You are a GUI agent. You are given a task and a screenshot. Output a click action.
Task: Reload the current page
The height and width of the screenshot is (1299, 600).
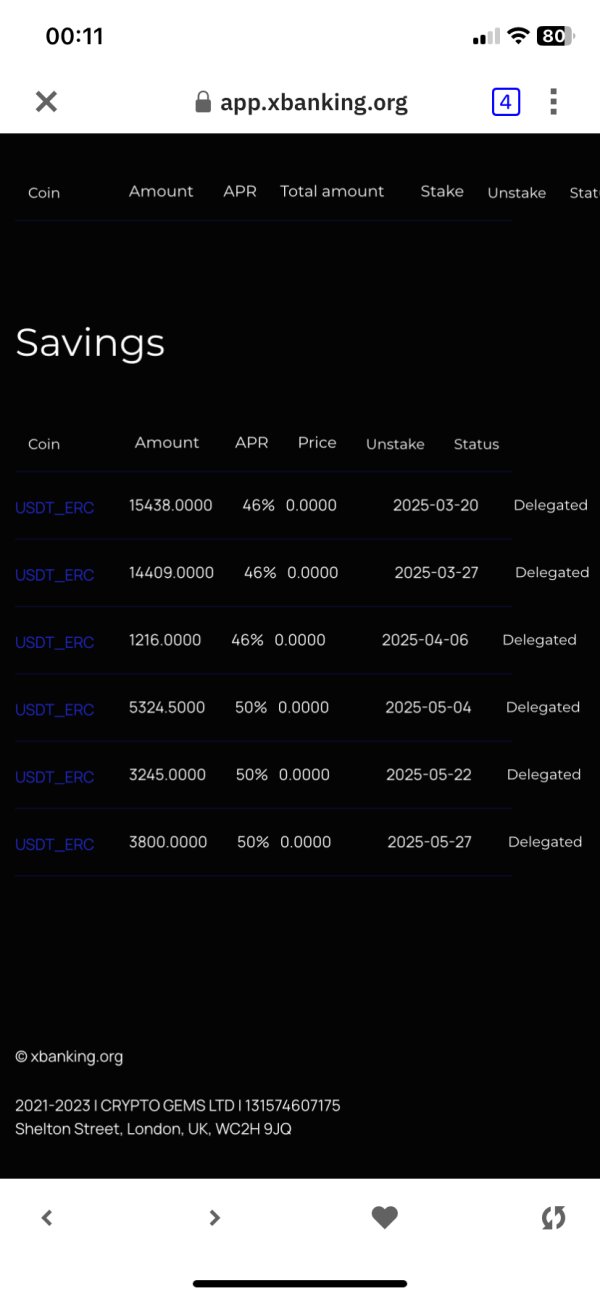click(553, 1217)
